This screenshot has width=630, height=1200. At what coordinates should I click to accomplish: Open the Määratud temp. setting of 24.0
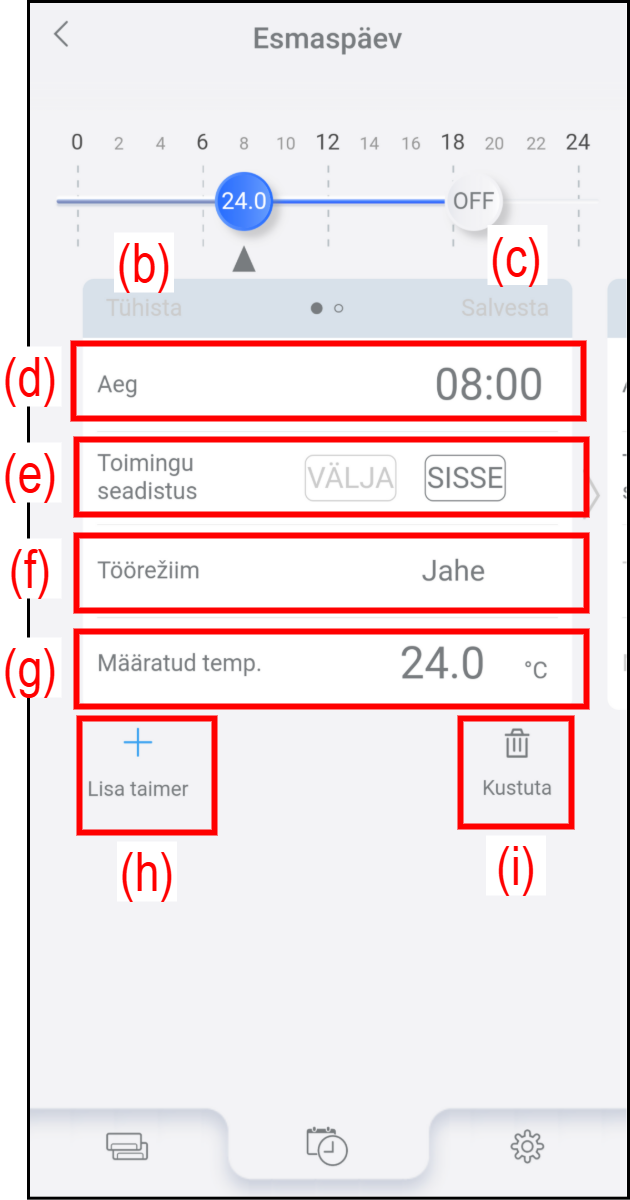tap(330, 664)
